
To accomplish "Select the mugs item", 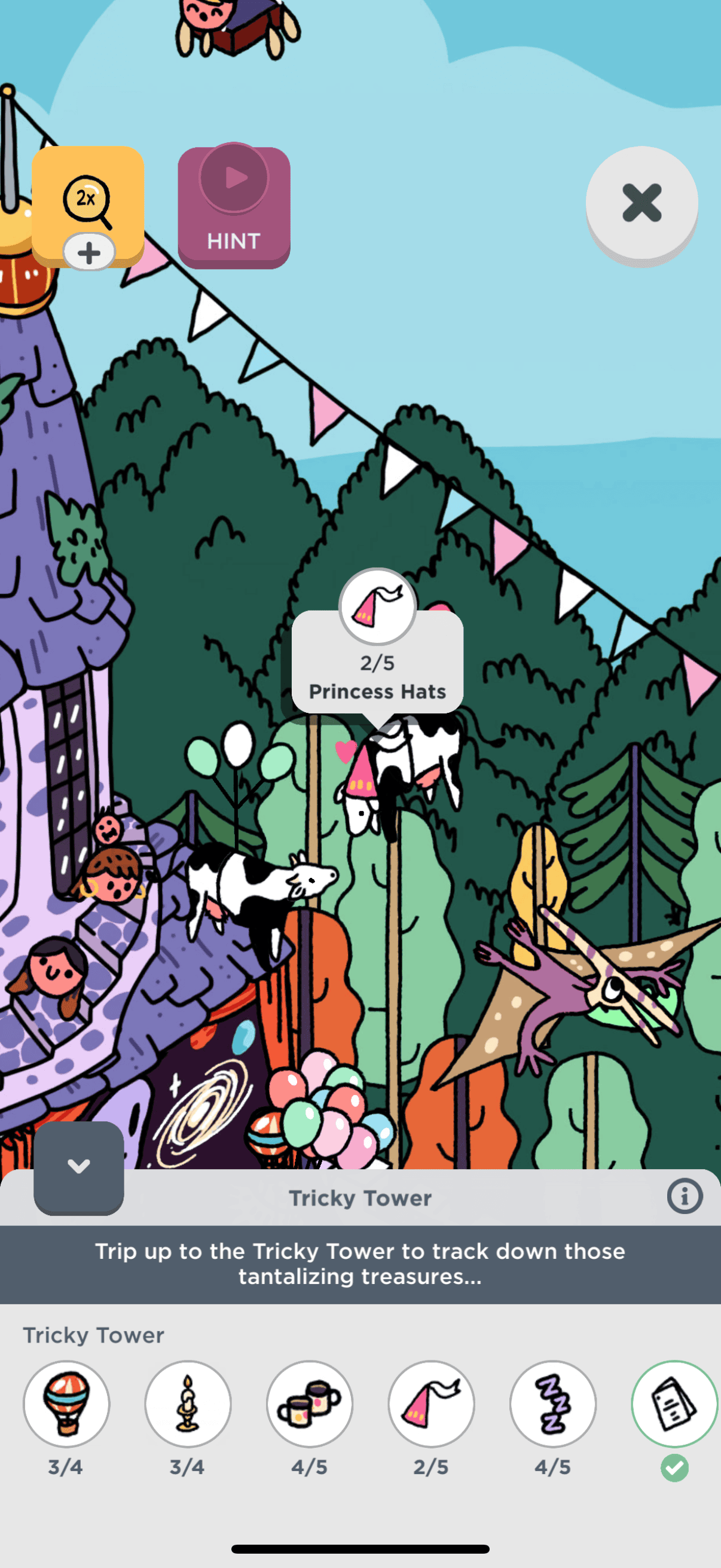I will [x=309, y=1403].
